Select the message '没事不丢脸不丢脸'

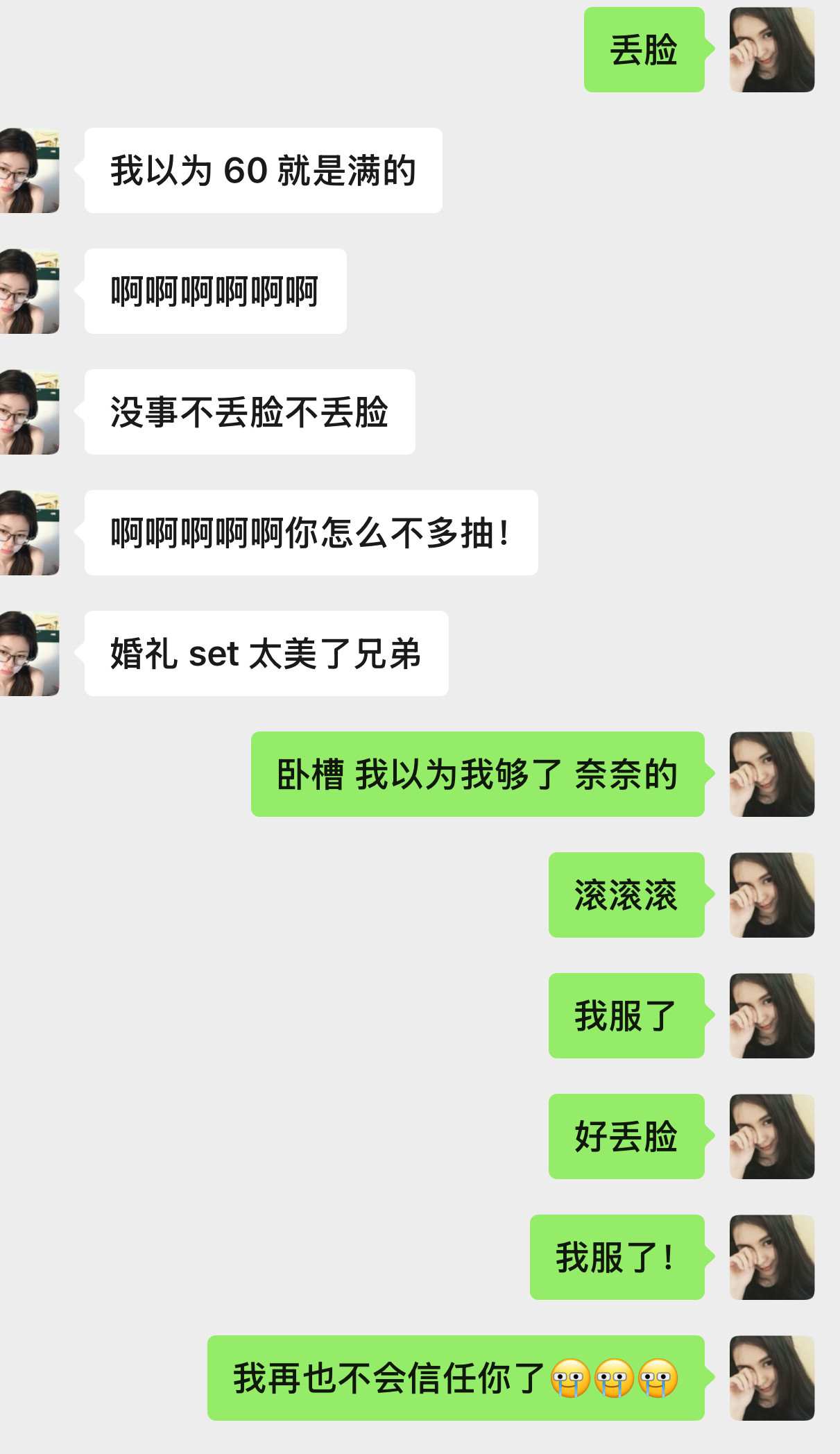click(248, 412)
